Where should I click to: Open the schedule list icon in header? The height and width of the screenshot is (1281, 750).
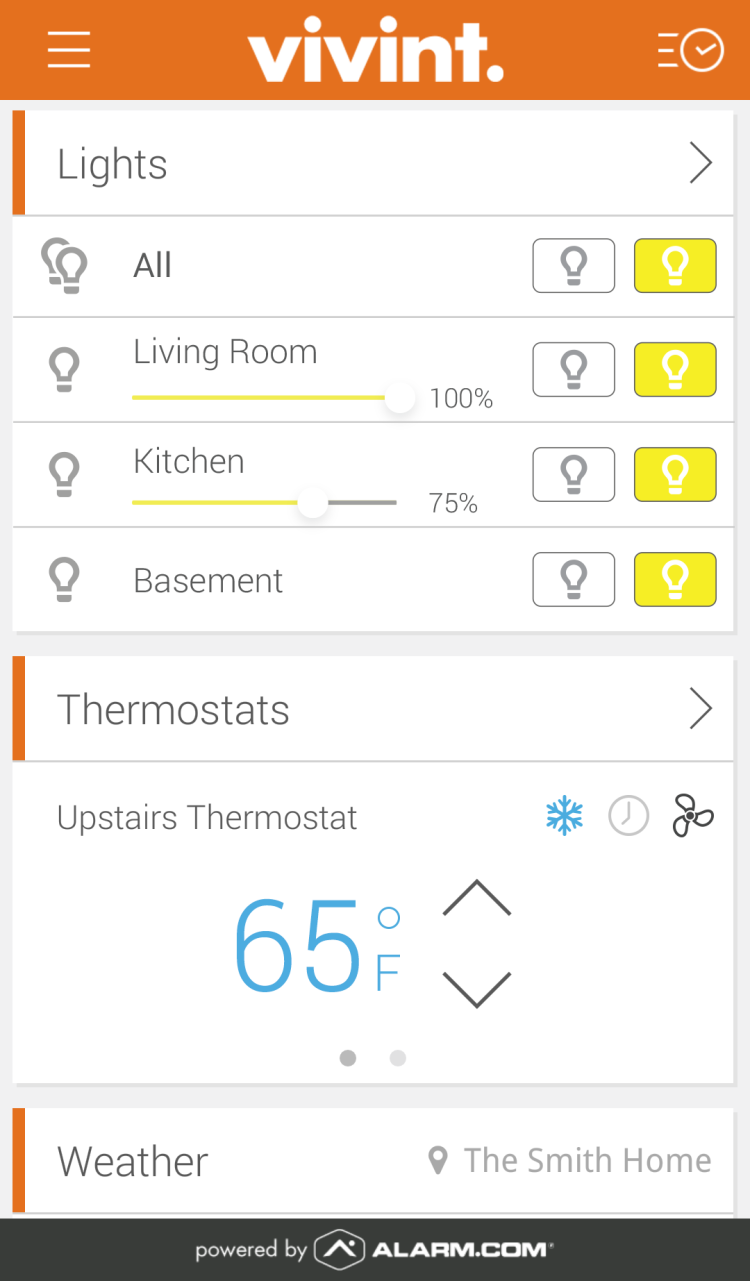pos(690,50)
